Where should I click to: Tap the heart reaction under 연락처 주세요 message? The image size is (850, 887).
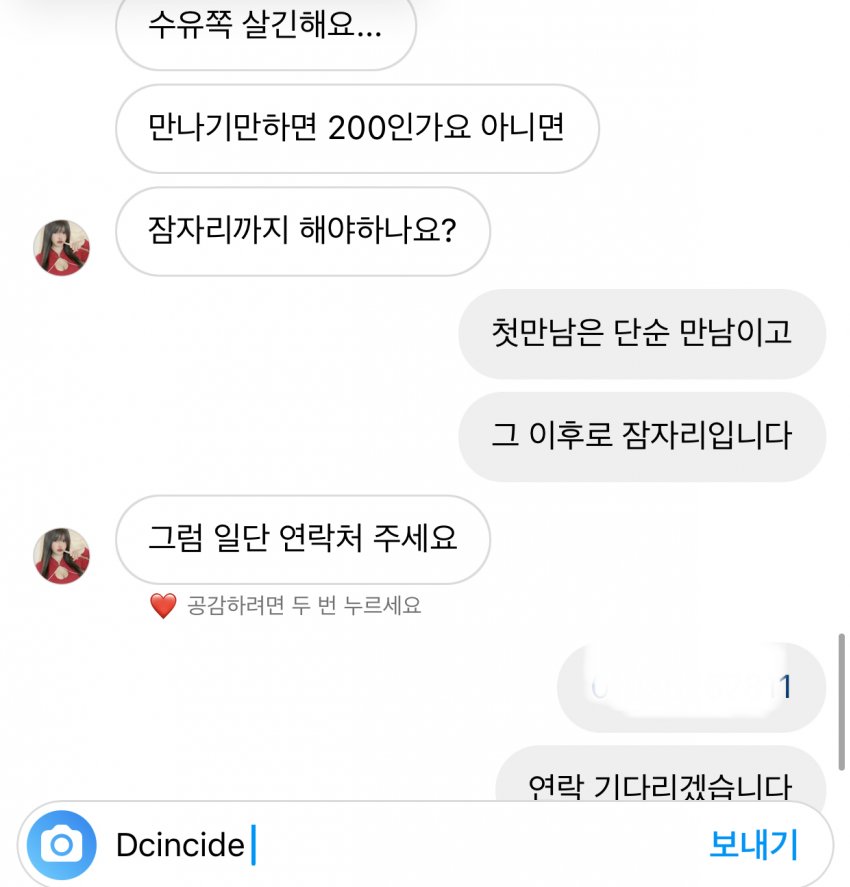click(x=163, y=606)
